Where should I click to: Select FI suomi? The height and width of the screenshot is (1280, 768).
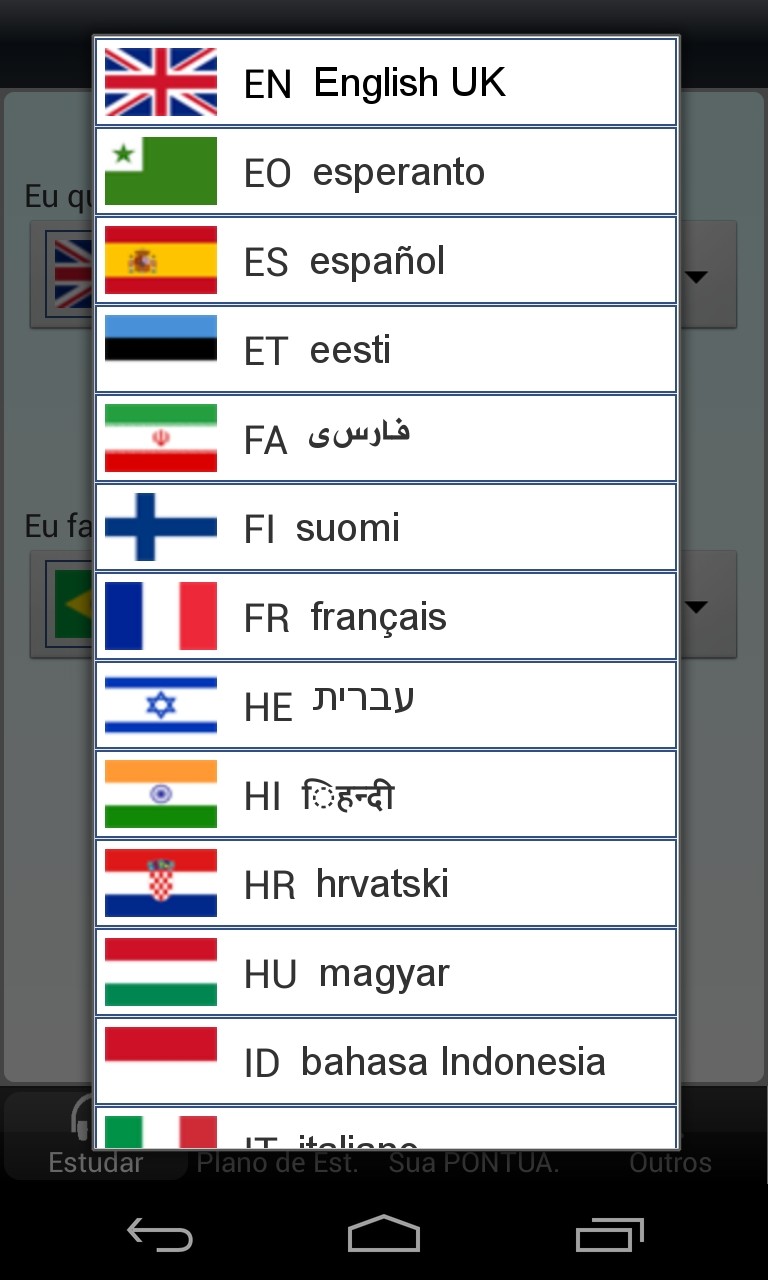click(386, 527)
